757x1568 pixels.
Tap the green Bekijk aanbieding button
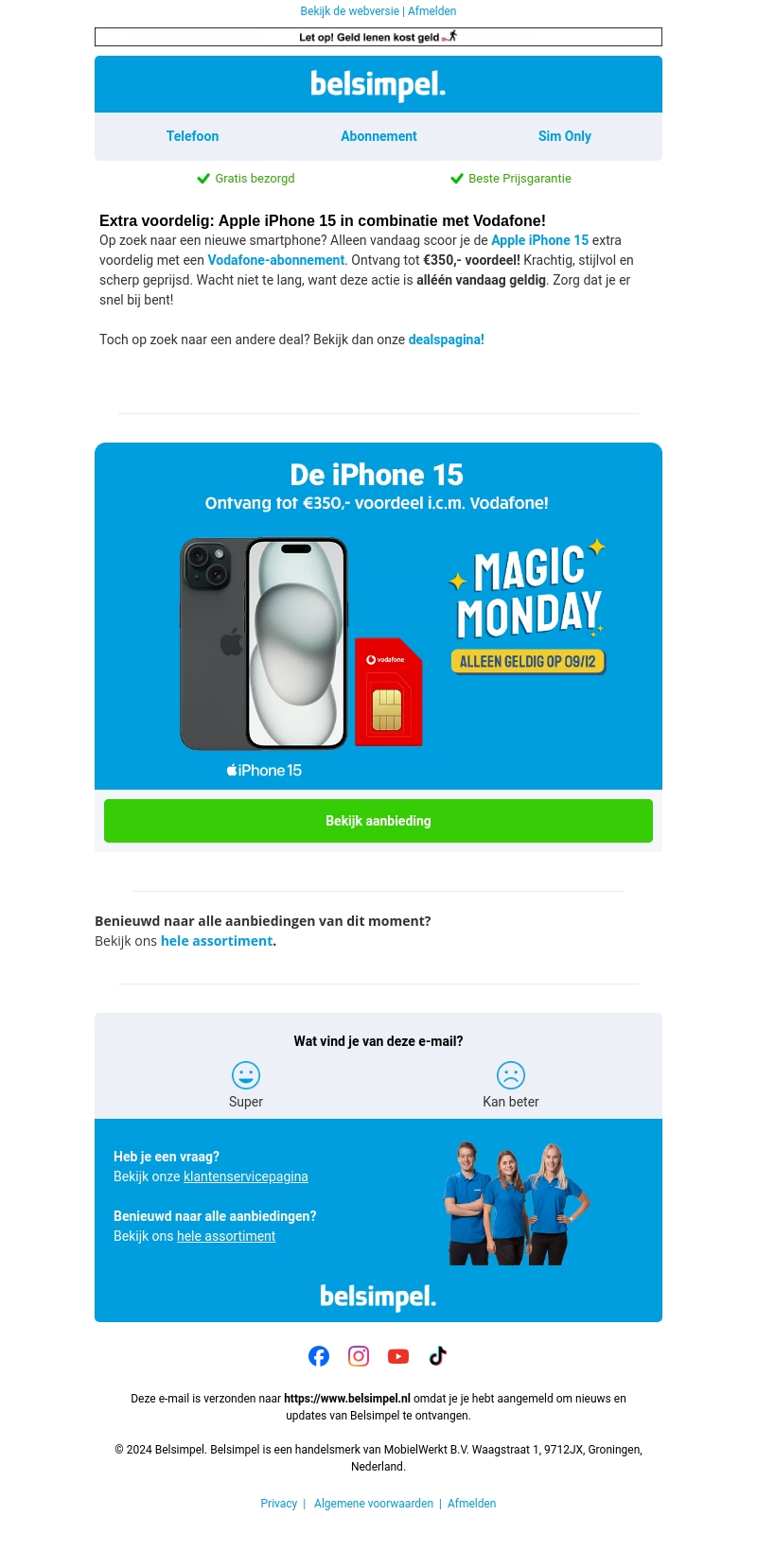(x=378, y=821)
